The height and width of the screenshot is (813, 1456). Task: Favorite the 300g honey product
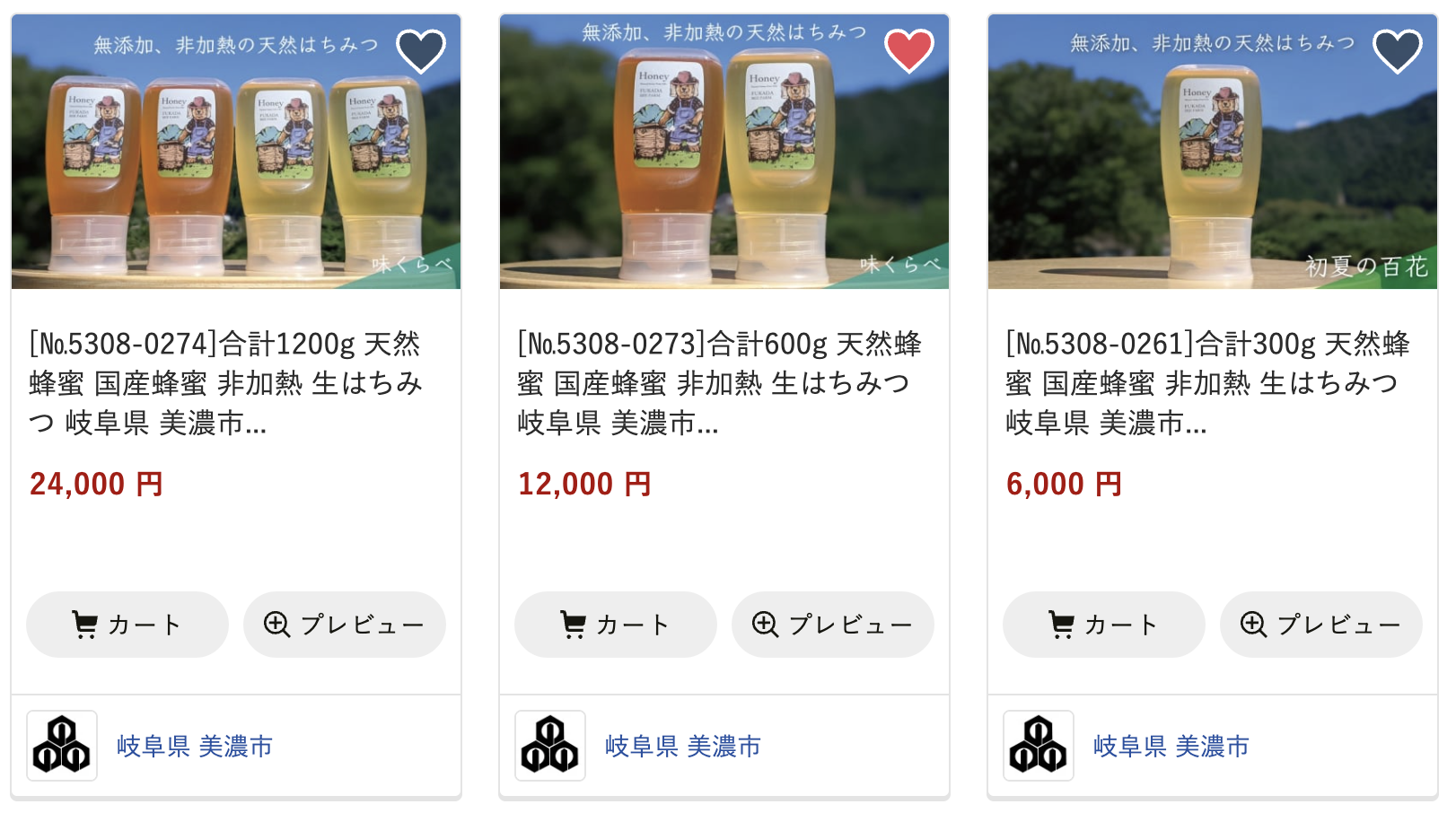click(1397, 51)
